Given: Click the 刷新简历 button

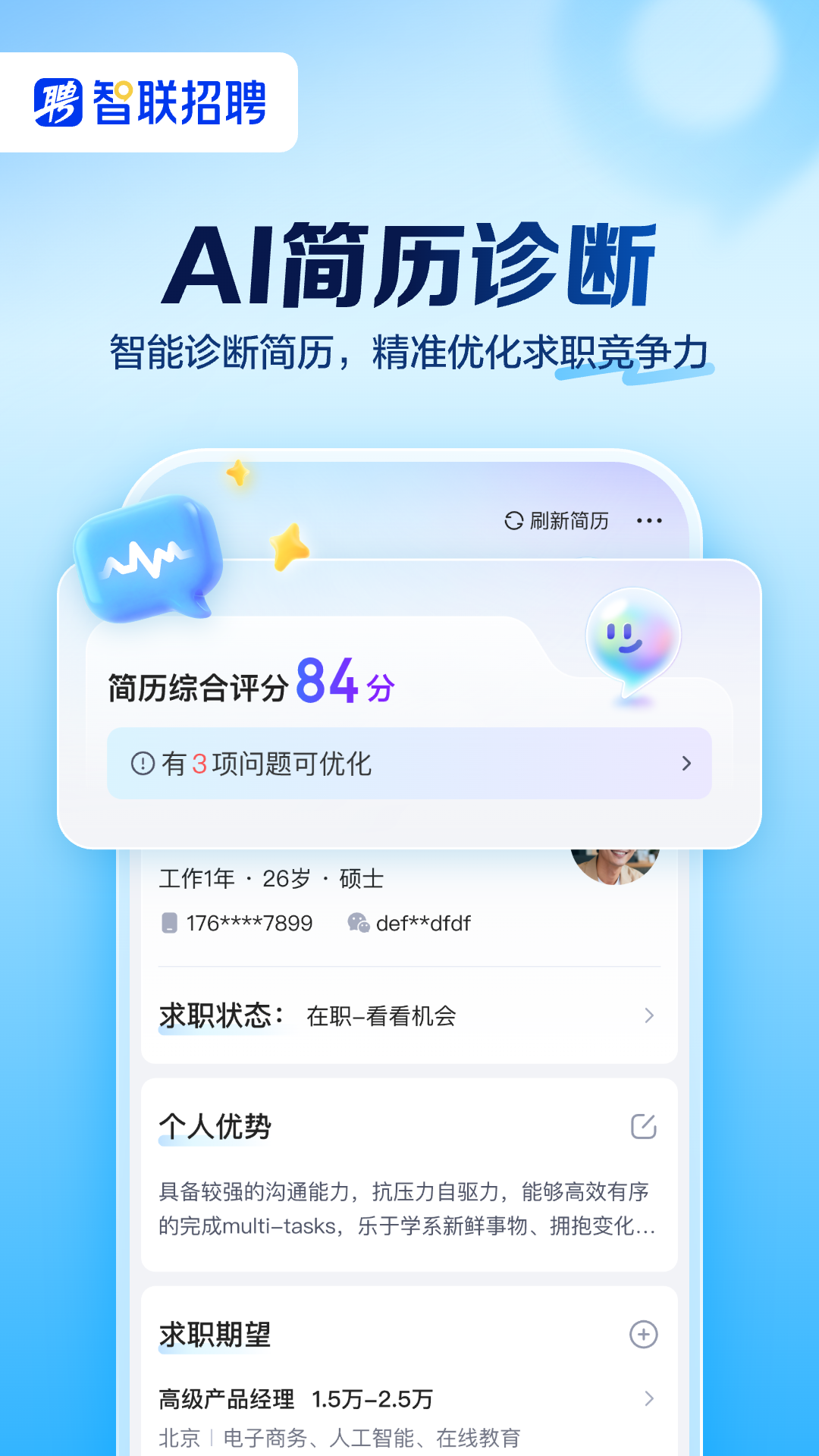Looking at the screenshot, I should click(x=567, y=521).
